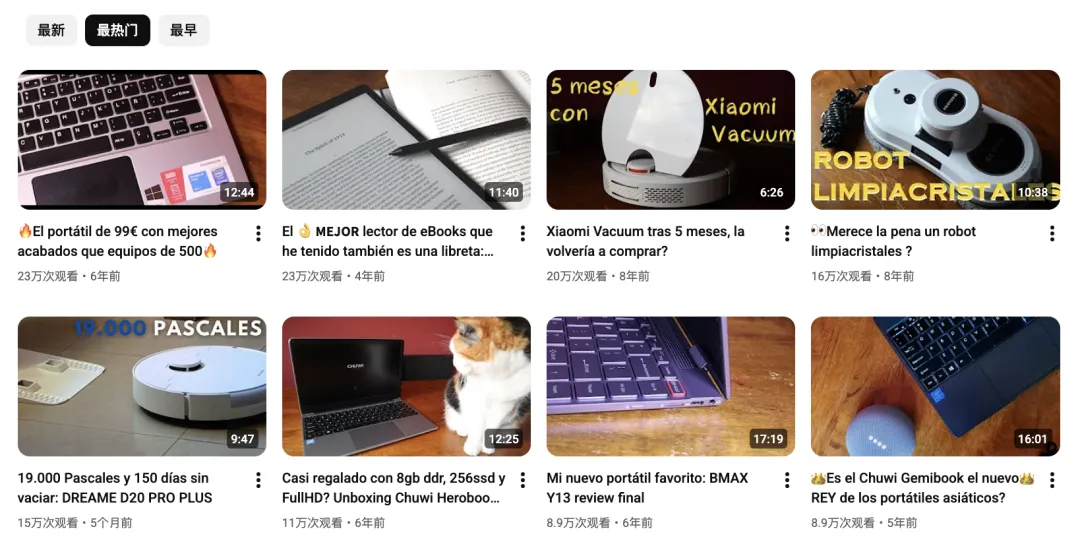
Task: Open more options for the 99€ portátil video
Action: (x=258, y=233)
